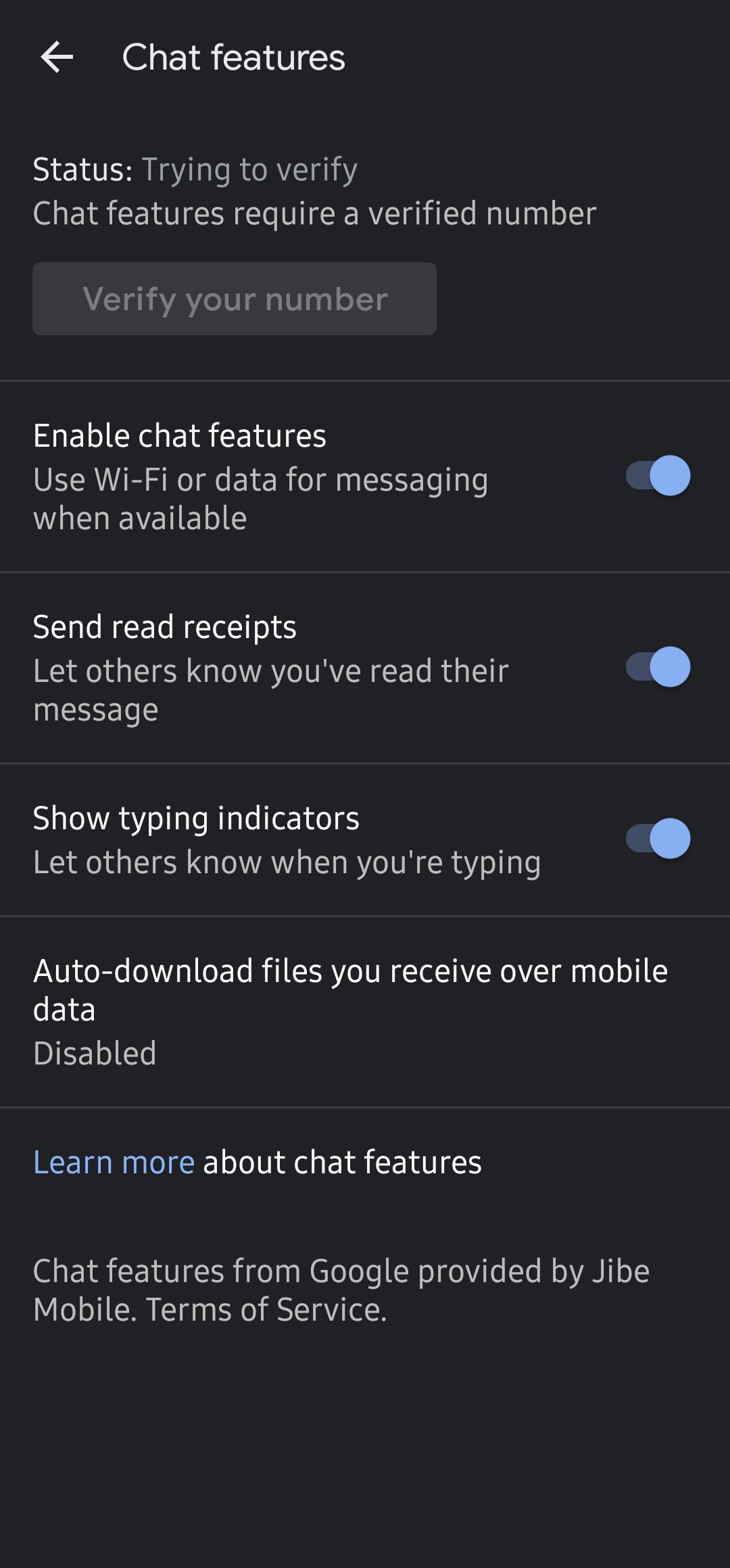Click the Show typing indicators switch
730x1568 pixels.
655,839
